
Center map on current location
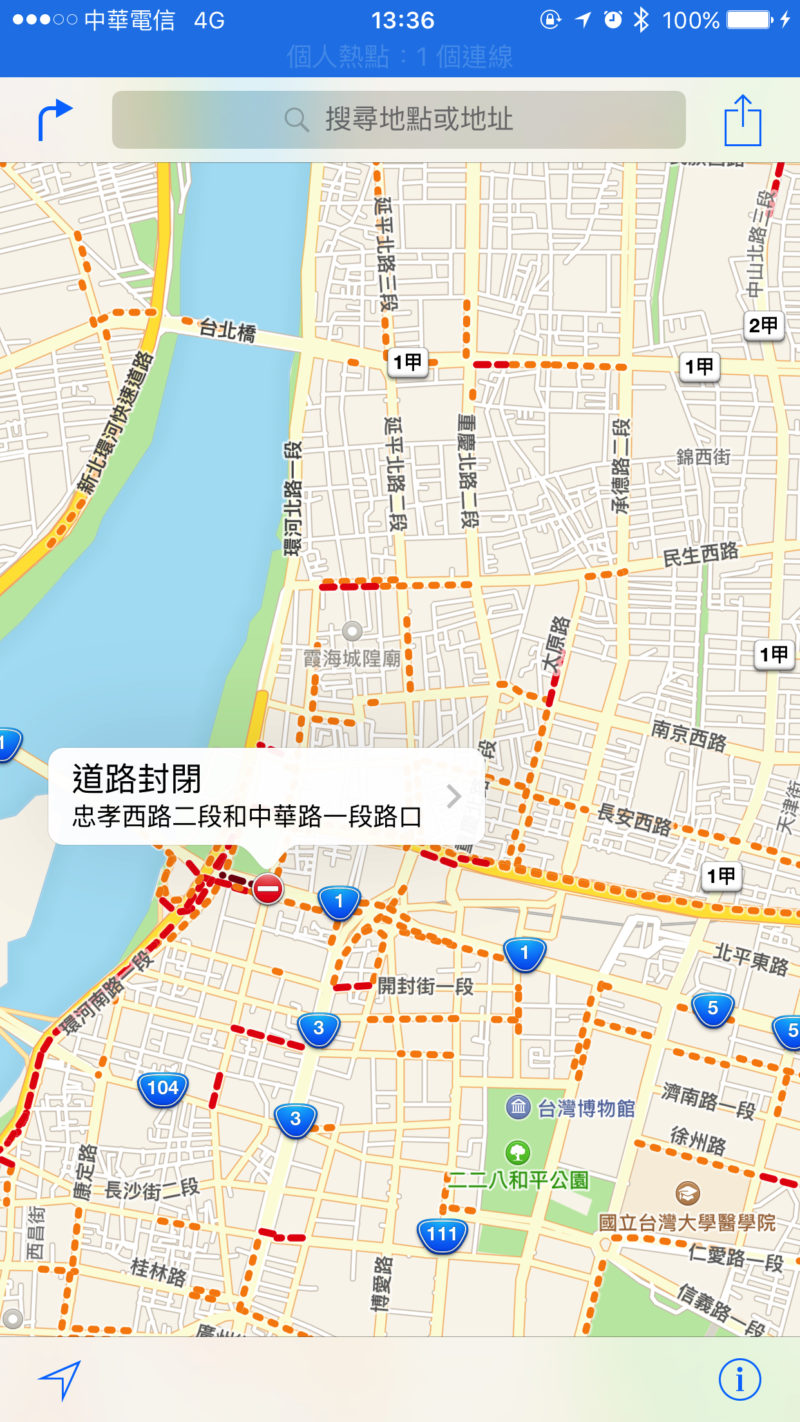point(59,1380)
